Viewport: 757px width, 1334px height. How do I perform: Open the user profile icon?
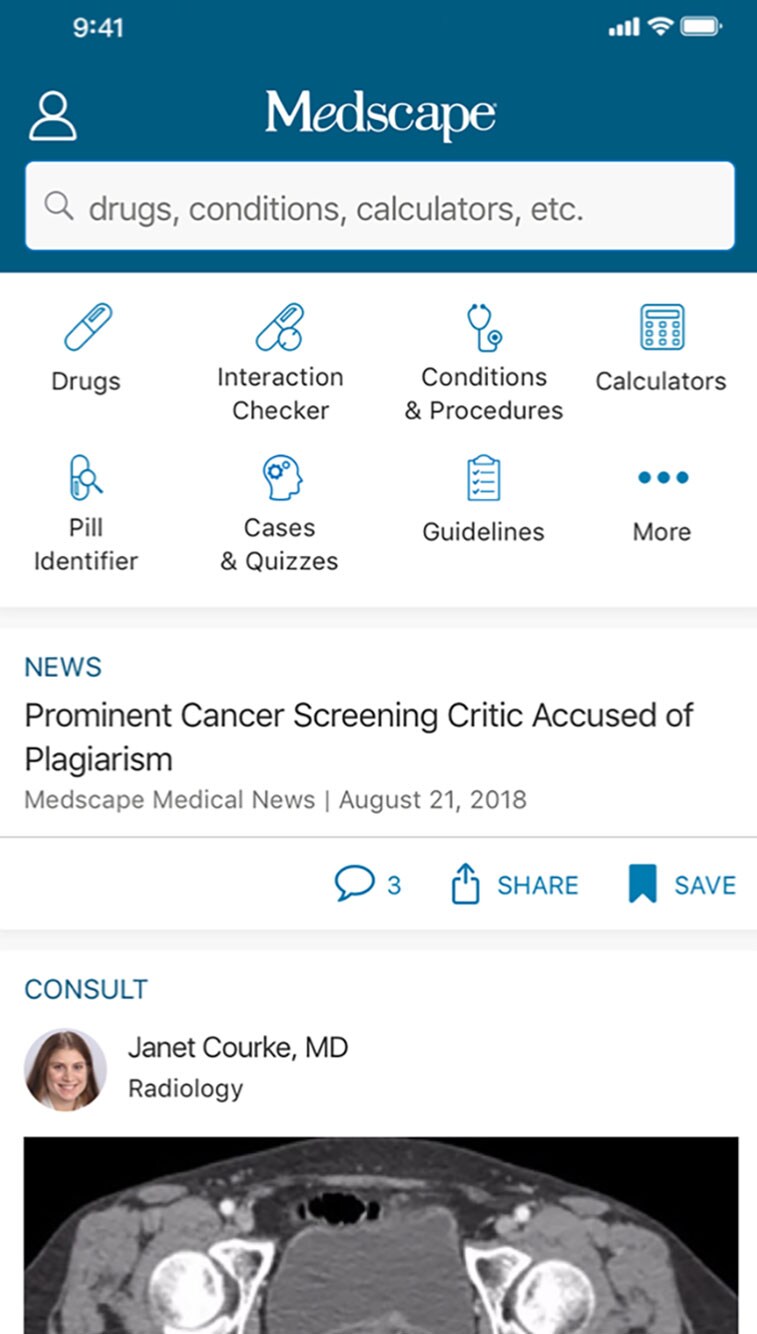click(52, 116)
